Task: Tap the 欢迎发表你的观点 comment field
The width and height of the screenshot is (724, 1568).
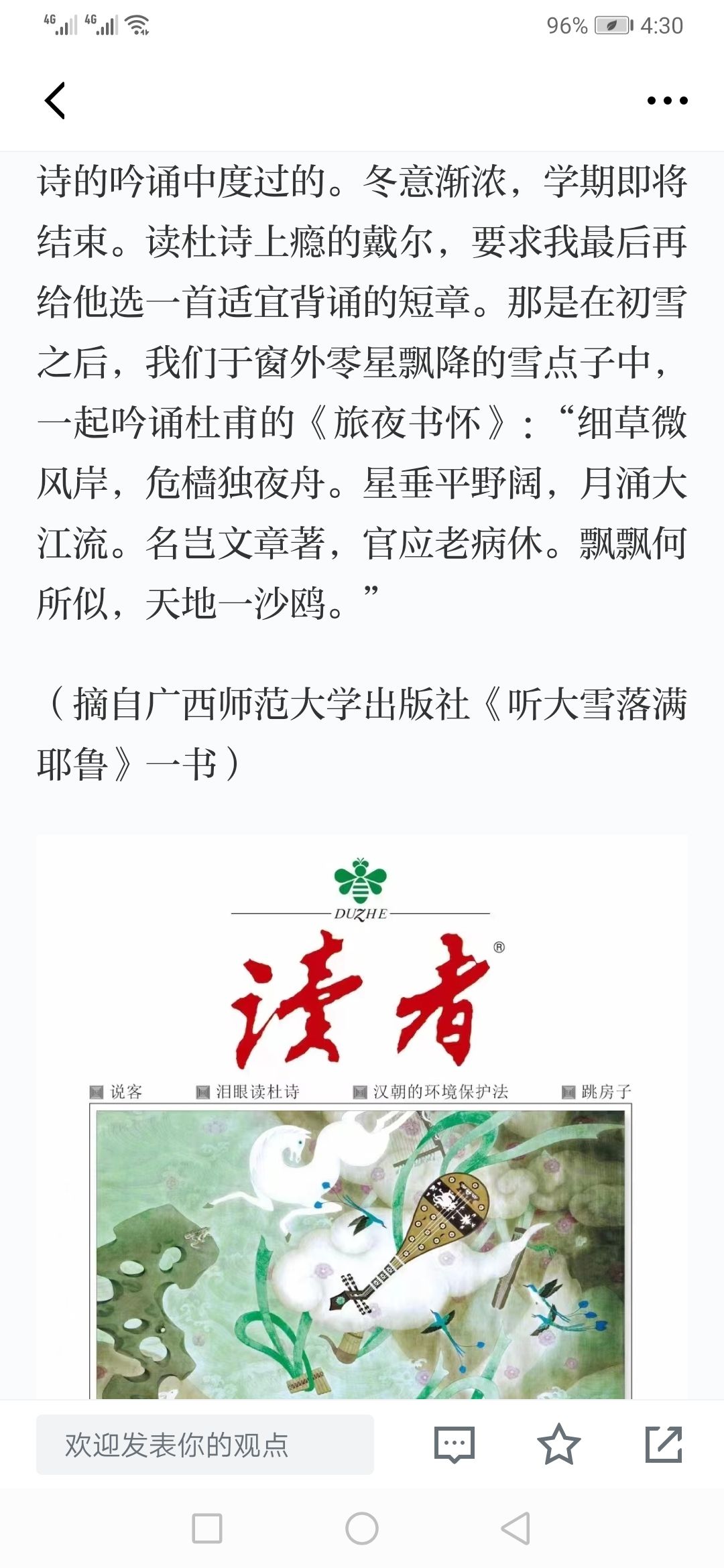Action: 205,1445
